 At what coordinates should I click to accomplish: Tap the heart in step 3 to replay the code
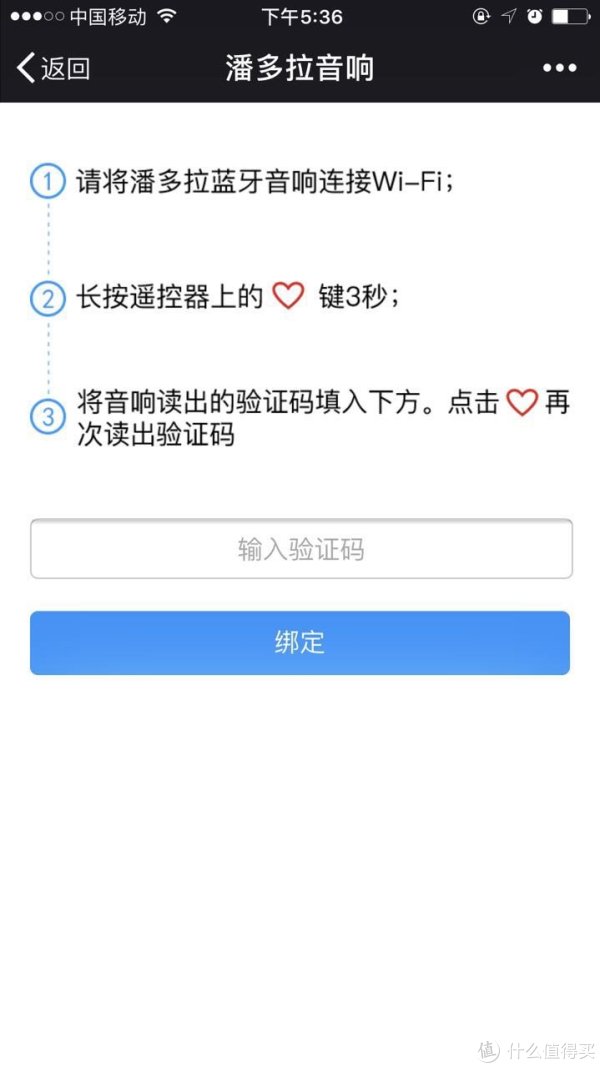pyautogui.click(x=522, y=403)
